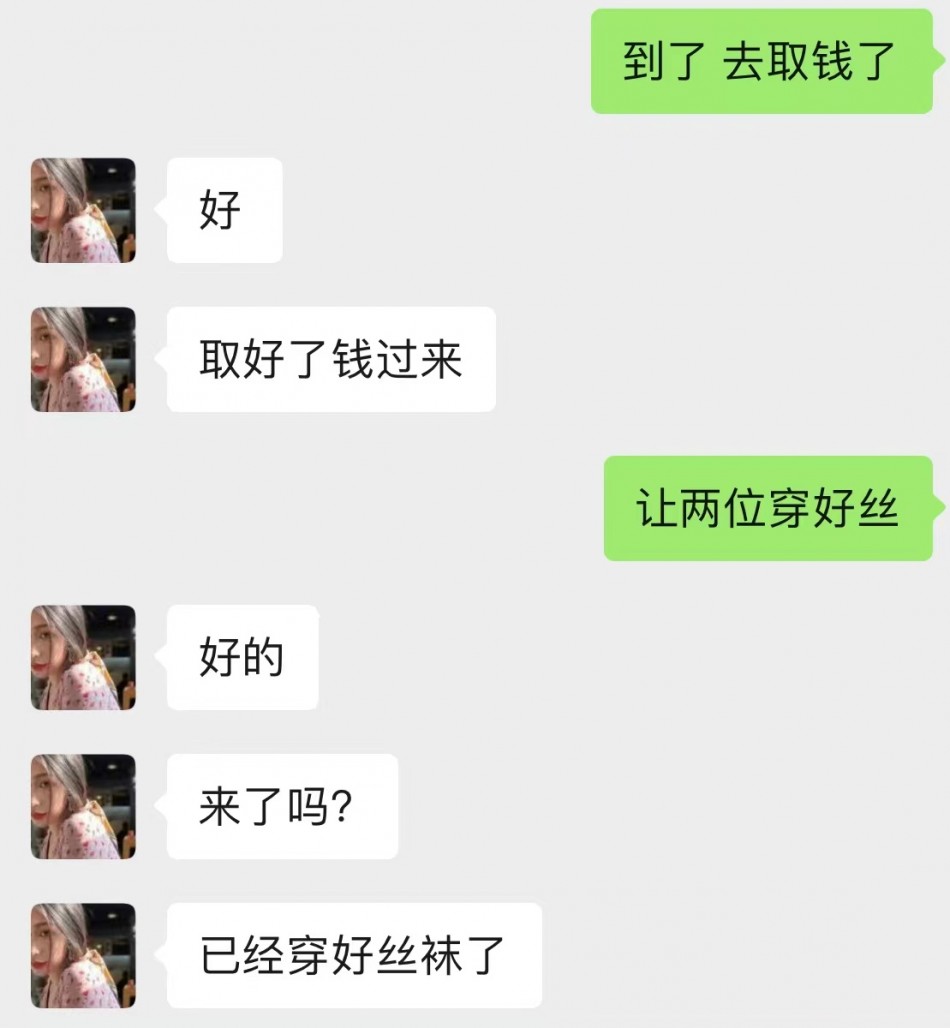
Task: Open sender's avatar beside the "好" message
Action: pyautogui.click(x=83, y=210)
